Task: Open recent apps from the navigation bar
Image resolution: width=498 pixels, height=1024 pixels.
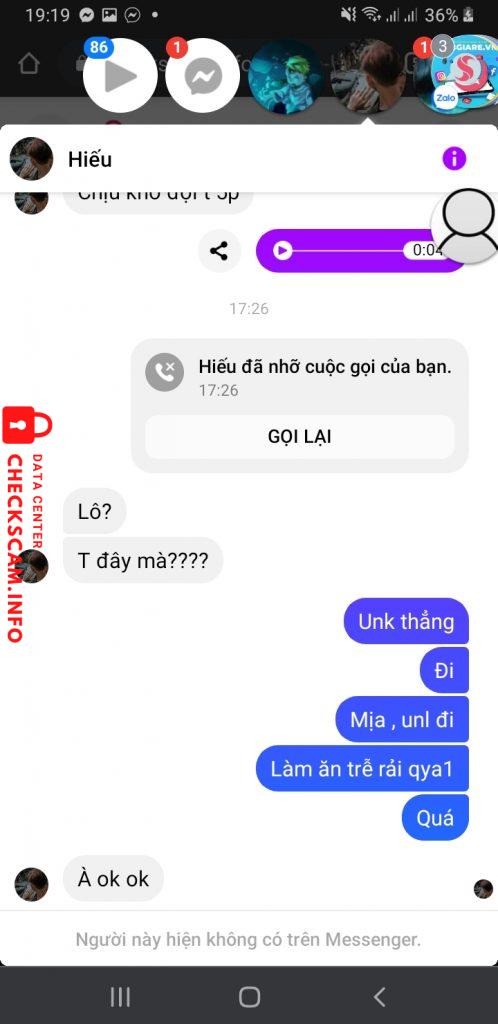Action: pyautogui.click(x=120, y=997)
